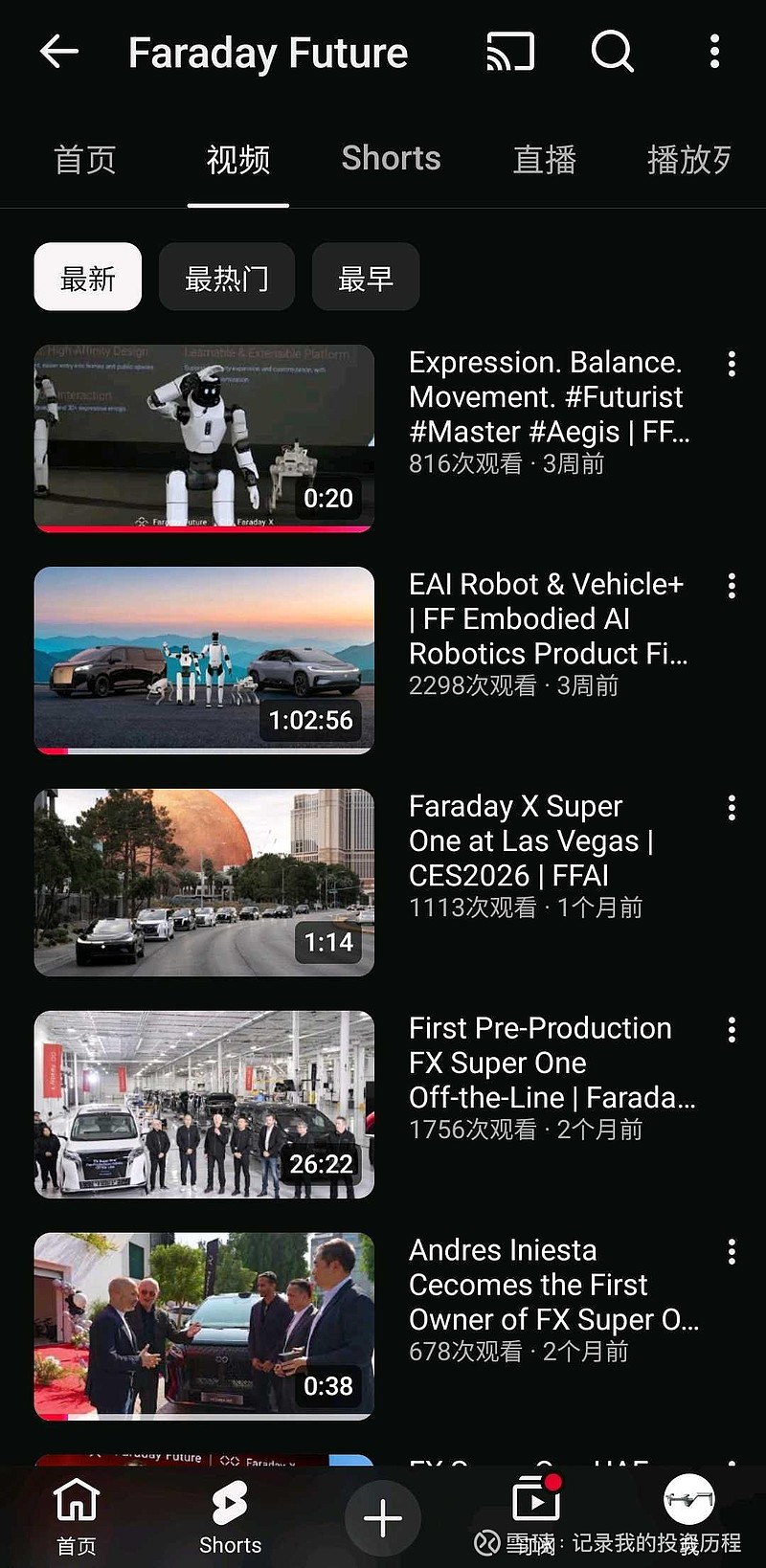The height and width of the screenshot is (1568, 766).
Task: Open search on the Faraday Future channel
Action: tap(612, 53)
